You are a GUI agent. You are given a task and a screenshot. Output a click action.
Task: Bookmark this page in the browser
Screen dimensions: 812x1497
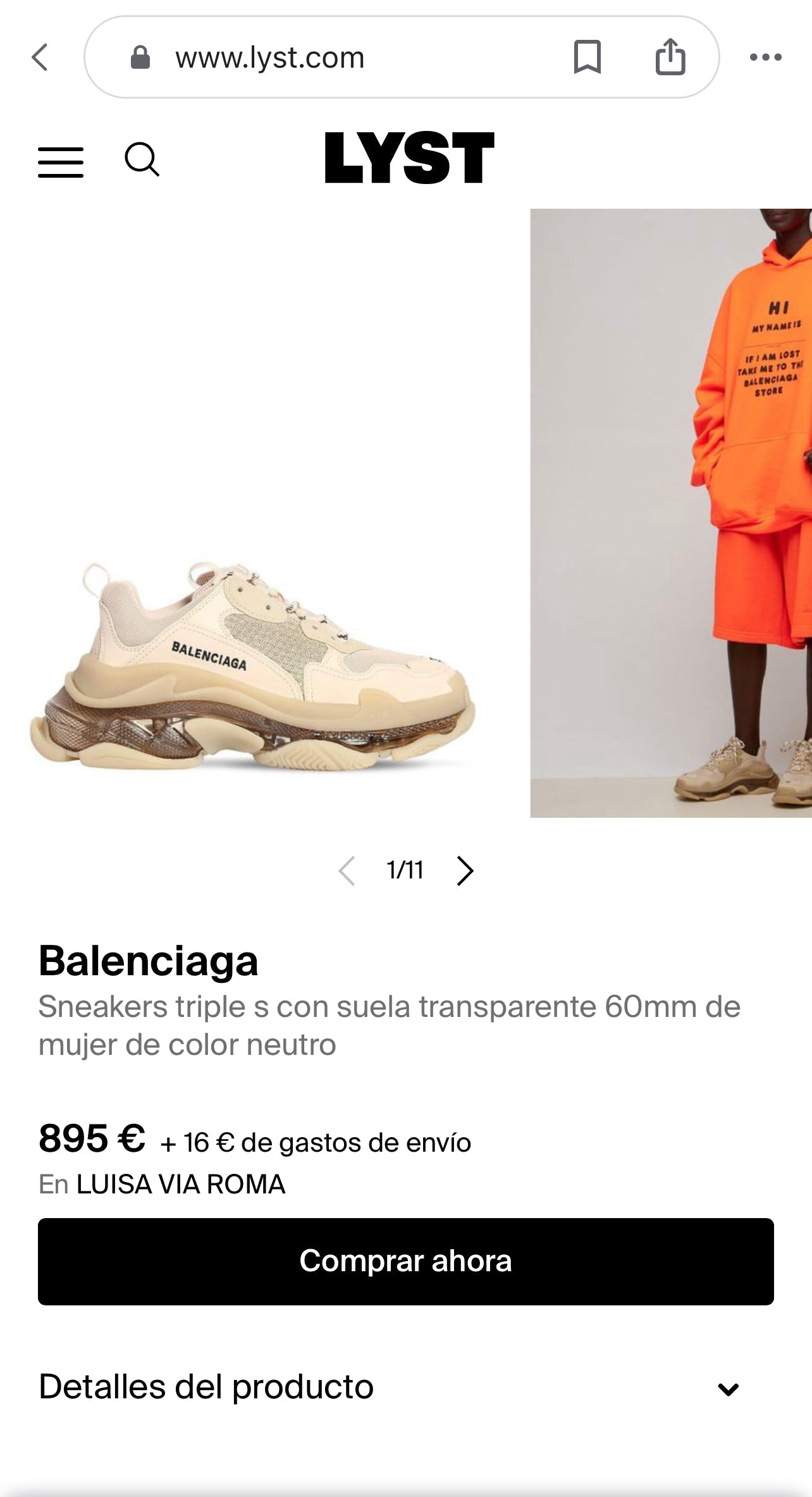(587, 58)
